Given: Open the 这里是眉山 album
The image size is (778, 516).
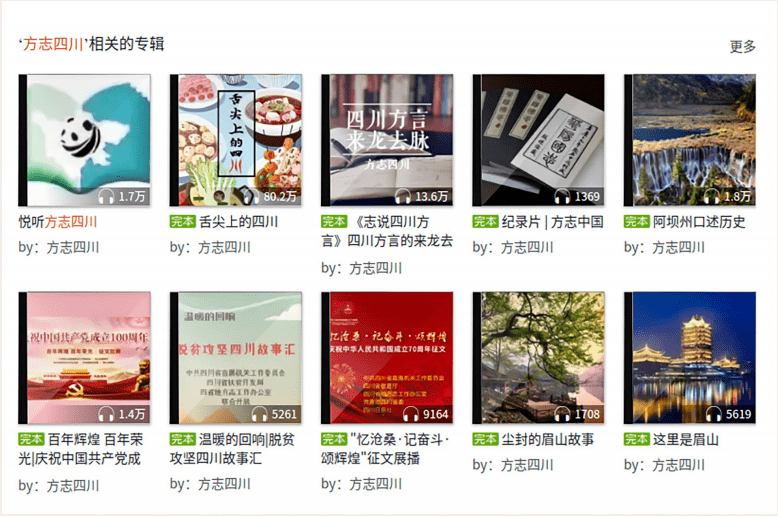Looking at the screenshot, I should (x=689, y=358).
